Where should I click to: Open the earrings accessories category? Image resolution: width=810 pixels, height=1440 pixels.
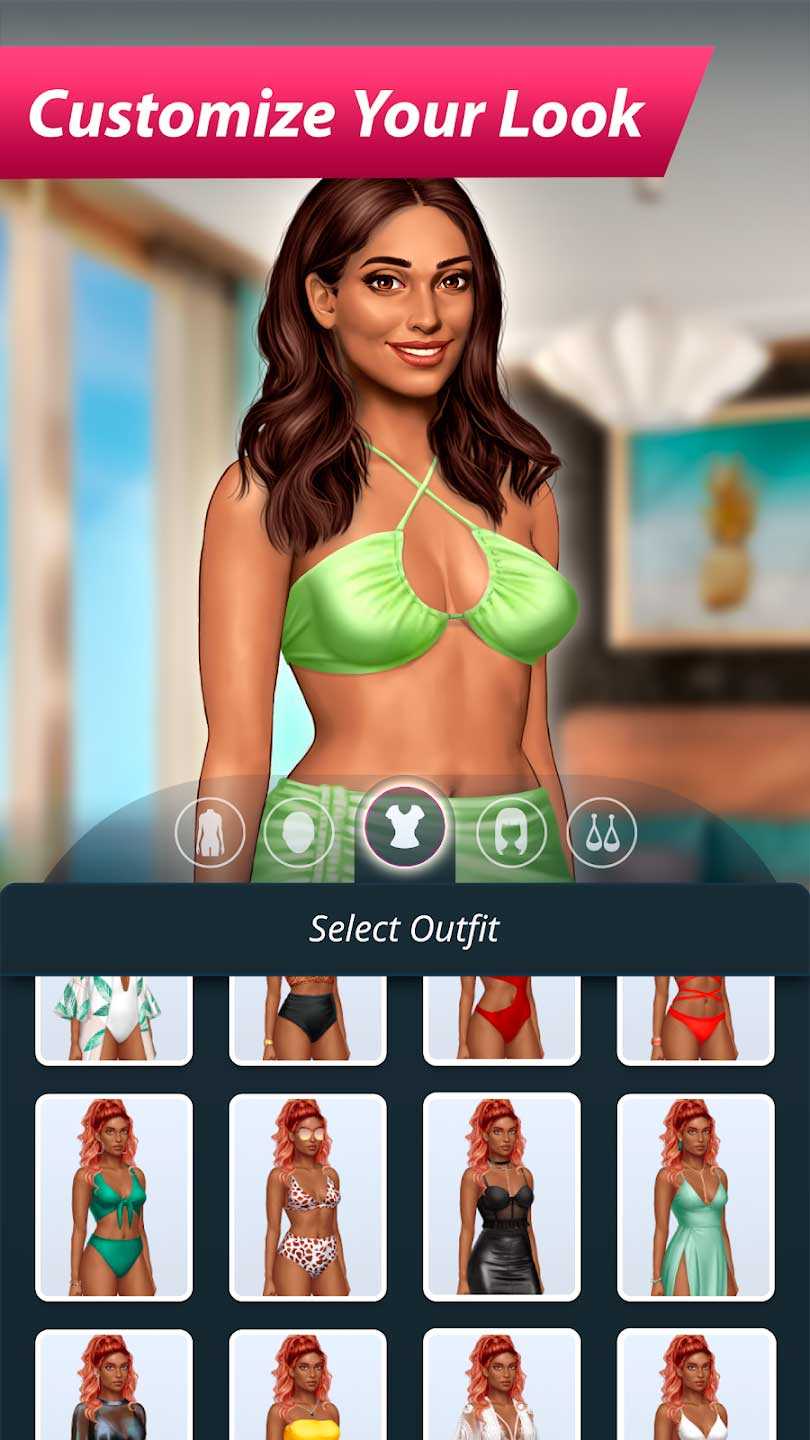pyautogui.click(x=601, y=832)
